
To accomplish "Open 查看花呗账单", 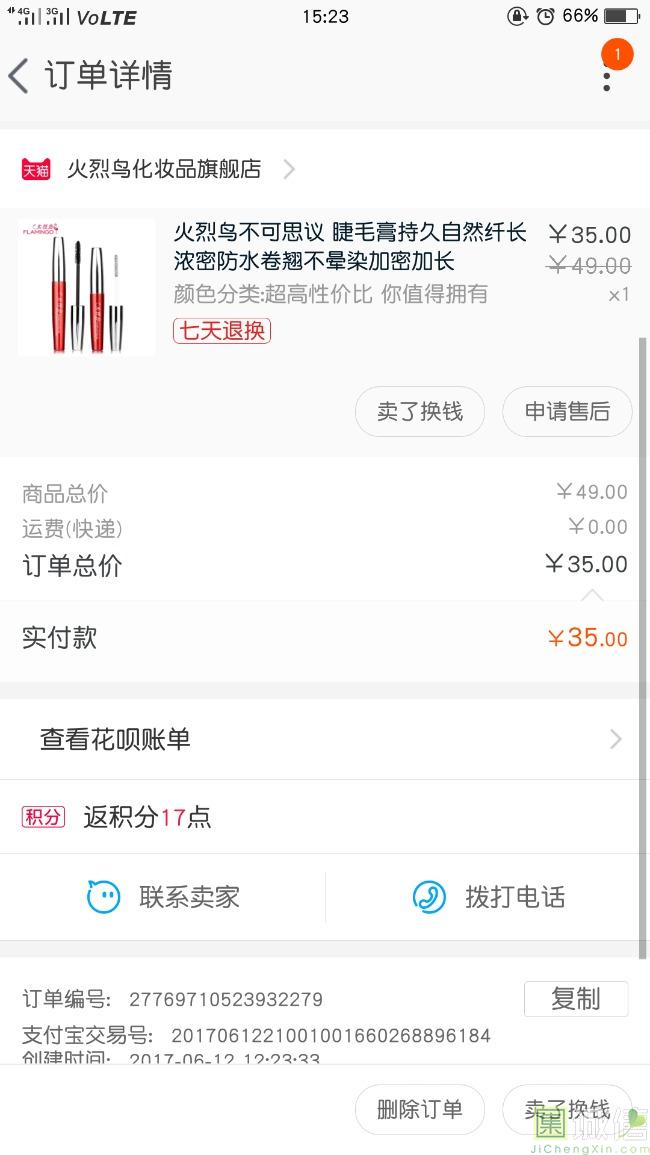I will coord(324,739).
